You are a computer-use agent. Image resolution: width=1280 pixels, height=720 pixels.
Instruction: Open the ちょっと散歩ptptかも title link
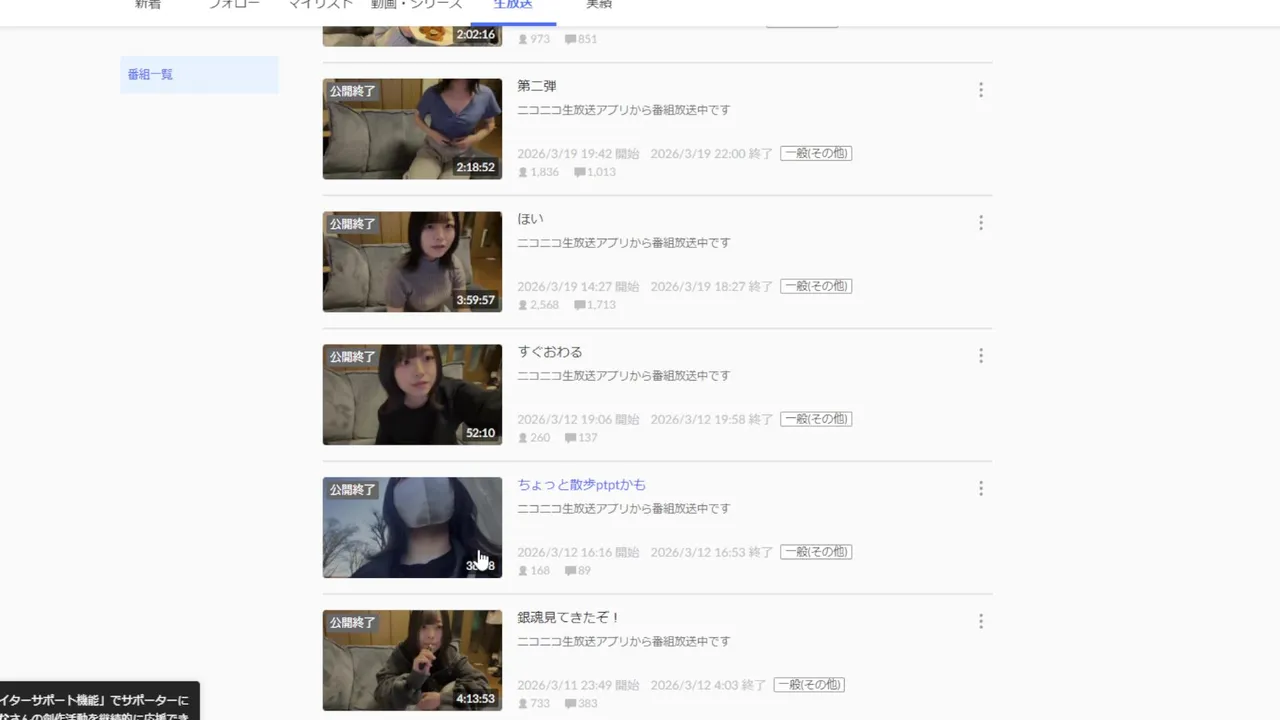581,485
